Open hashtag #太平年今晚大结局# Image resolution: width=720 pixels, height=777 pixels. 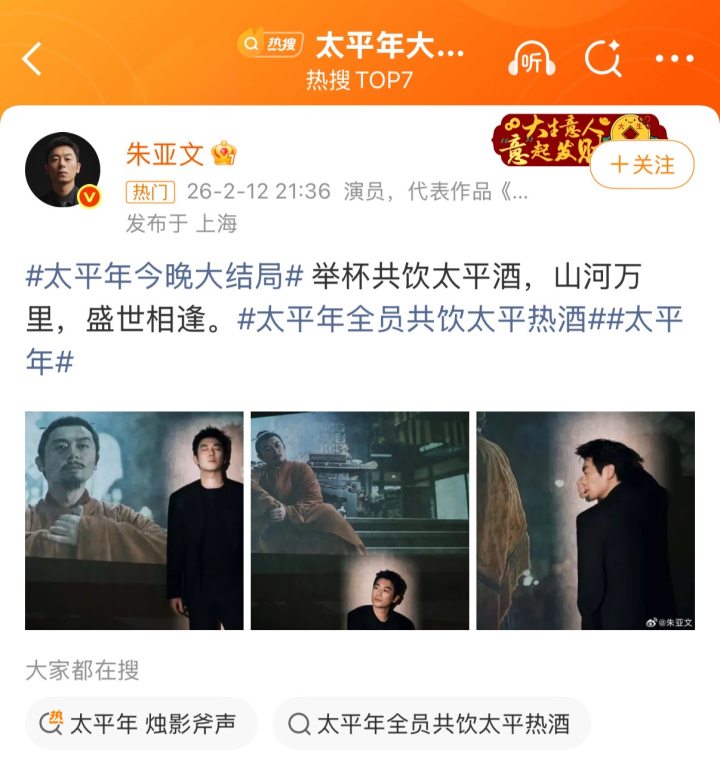(x=164, y=275)
